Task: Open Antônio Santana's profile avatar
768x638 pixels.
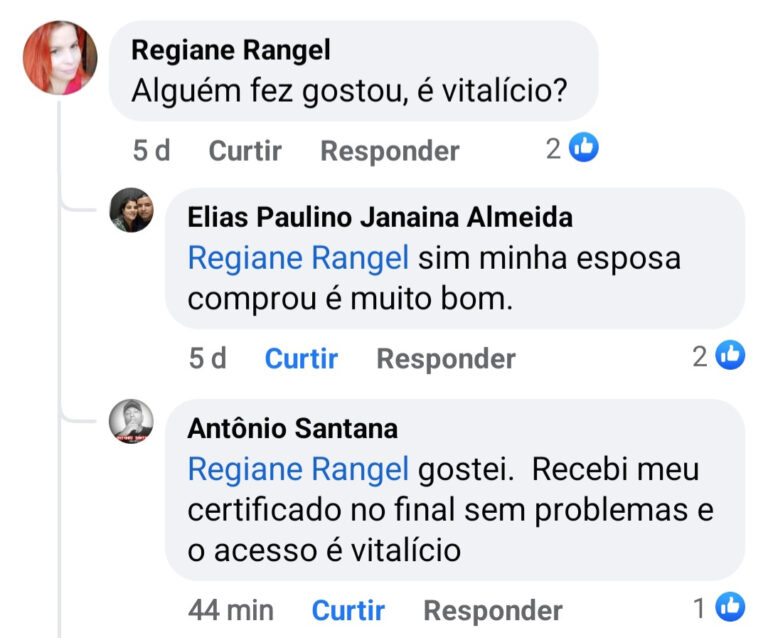Action: (x=131, y=421)
